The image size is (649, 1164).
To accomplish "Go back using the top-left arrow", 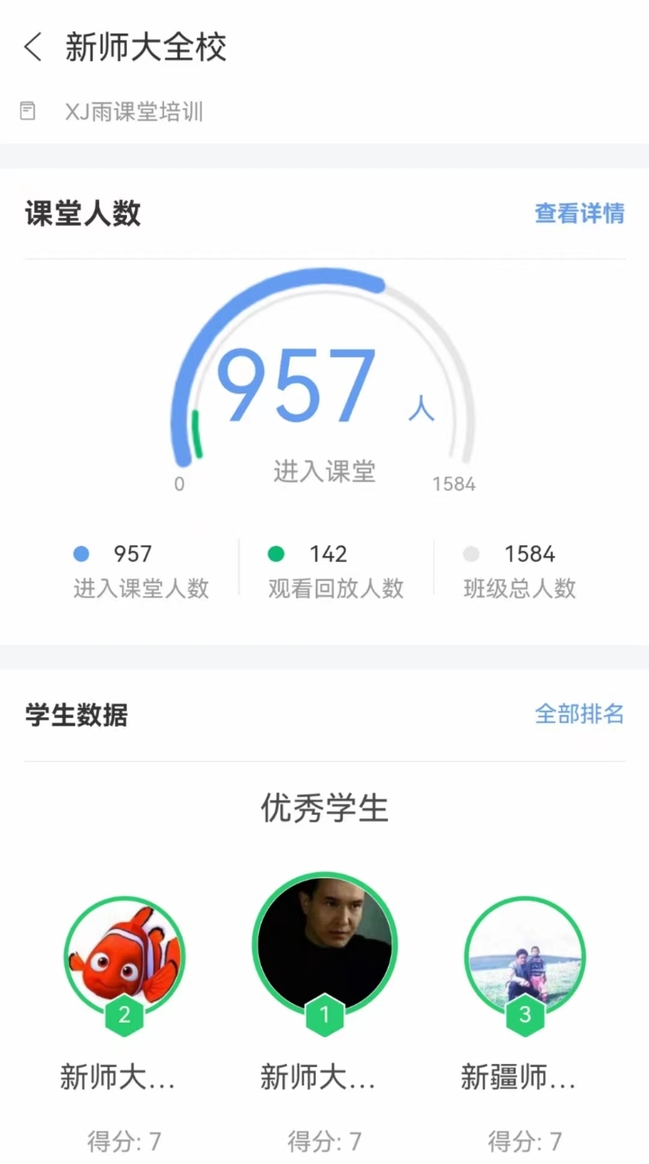I will [x=34, y=47].
